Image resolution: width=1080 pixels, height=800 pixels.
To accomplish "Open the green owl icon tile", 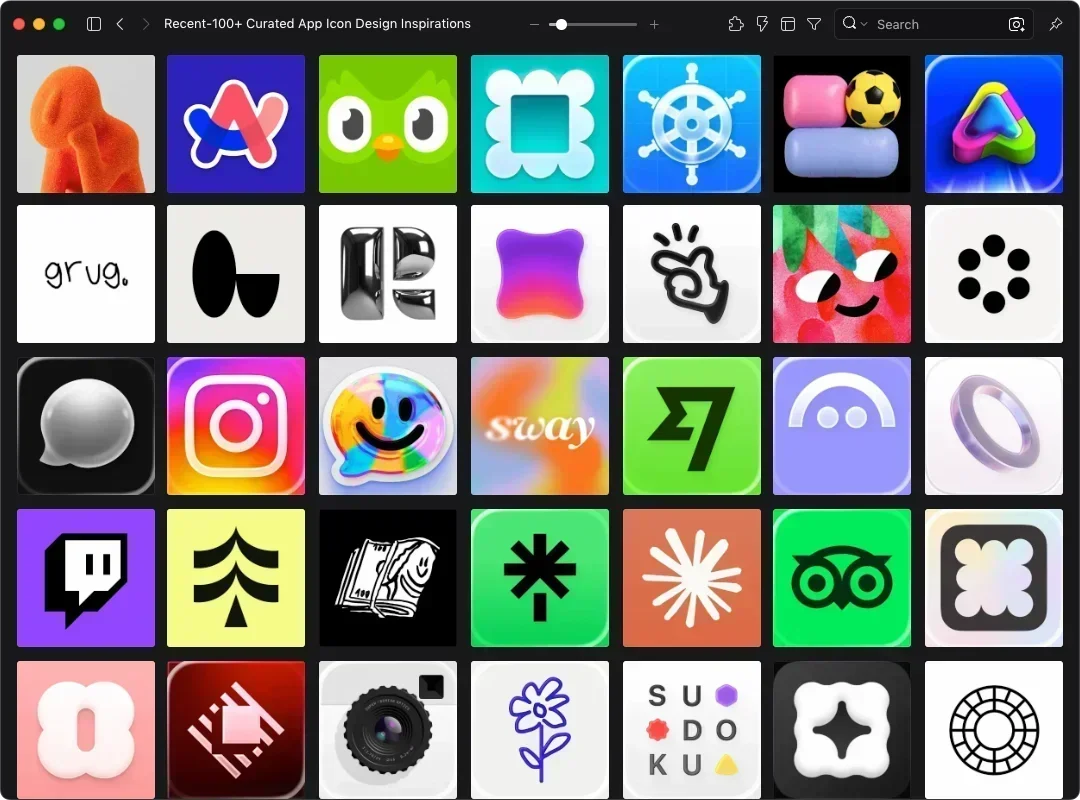I will pos(388,124).
